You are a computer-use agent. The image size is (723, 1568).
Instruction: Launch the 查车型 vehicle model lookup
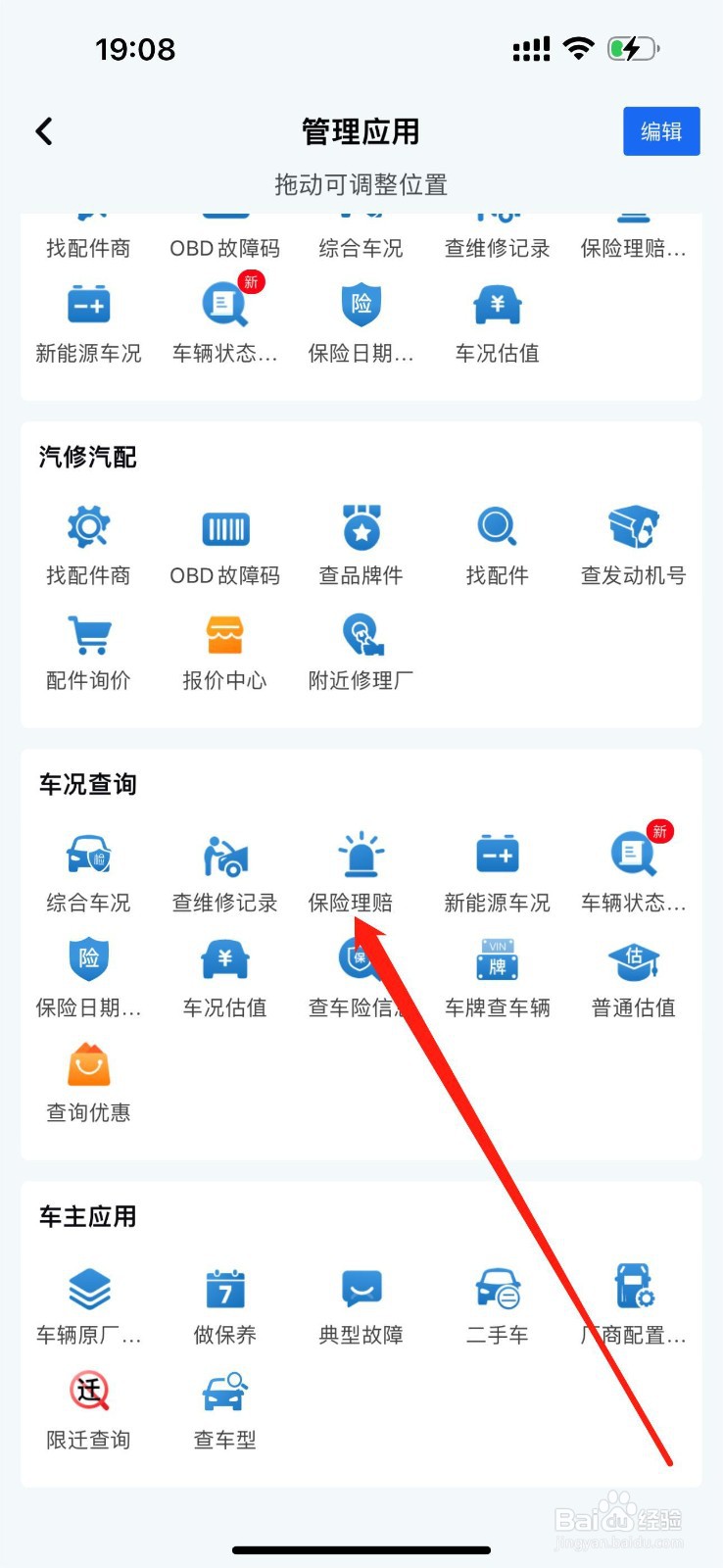tap(223, 1401)
